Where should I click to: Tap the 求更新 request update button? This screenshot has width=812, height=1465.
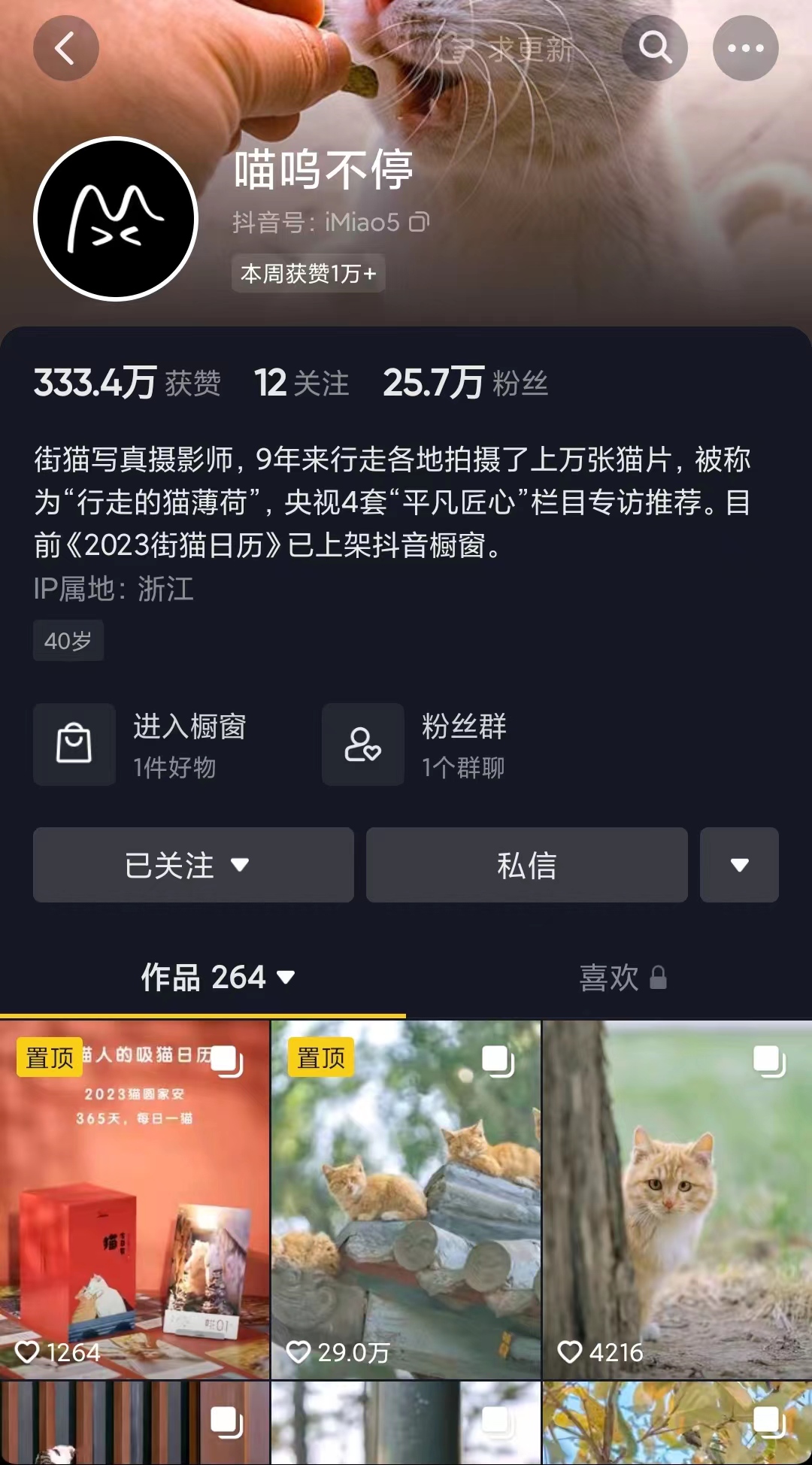click(x=513, y=50)
